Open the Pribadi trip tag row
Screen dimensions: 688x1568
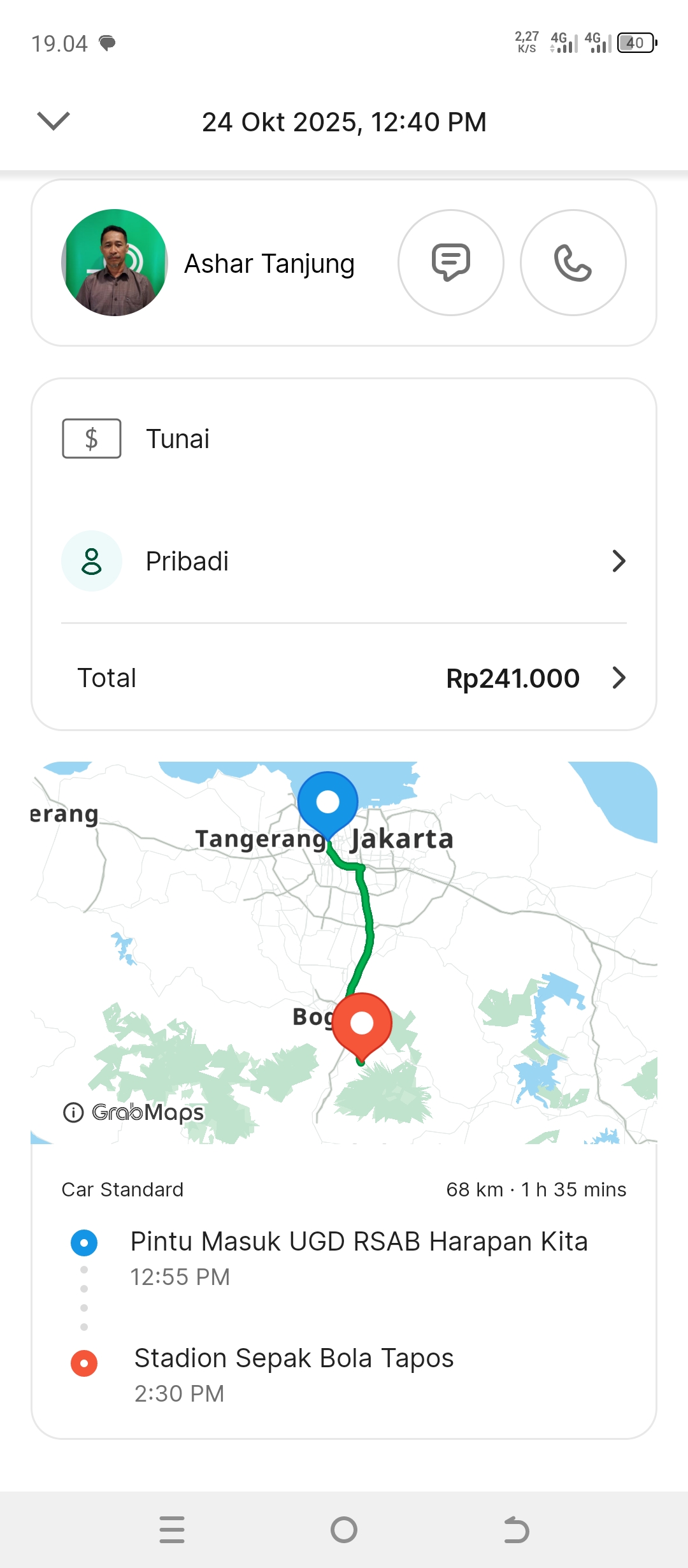click(x=344, y=562)
